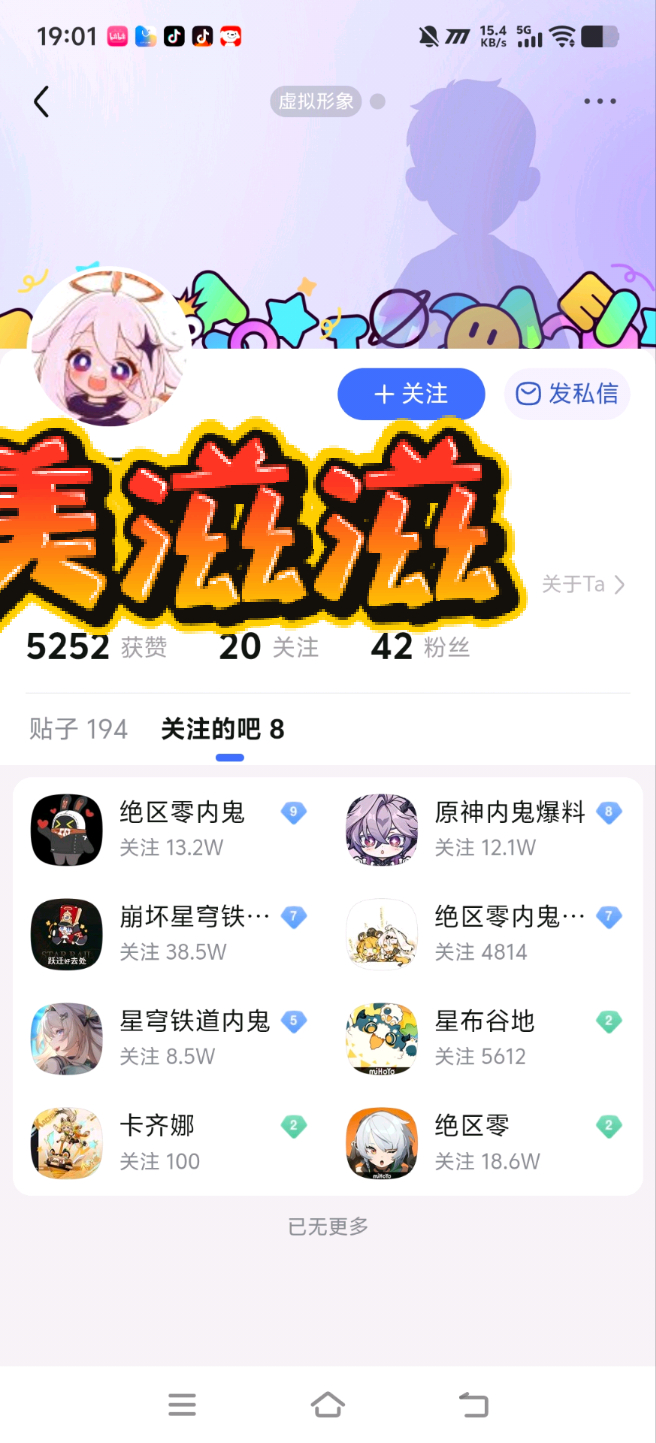The height and width of the screenshot is (1443, 656).
Task: Follow this user with 关注 button
Action: (x=411, y=394)
